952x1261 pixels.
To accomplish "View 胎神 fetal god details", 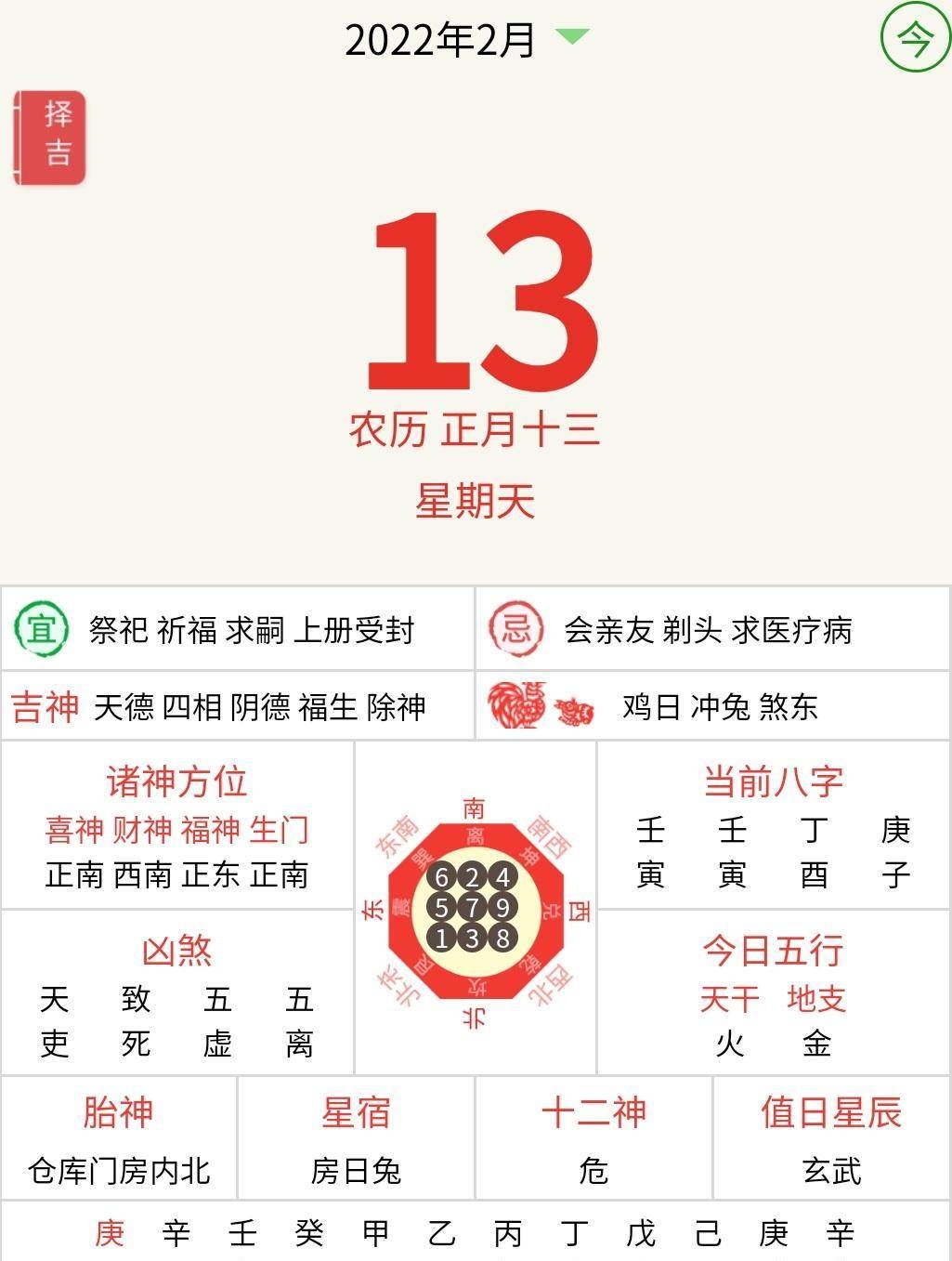I will point(119,1139).
